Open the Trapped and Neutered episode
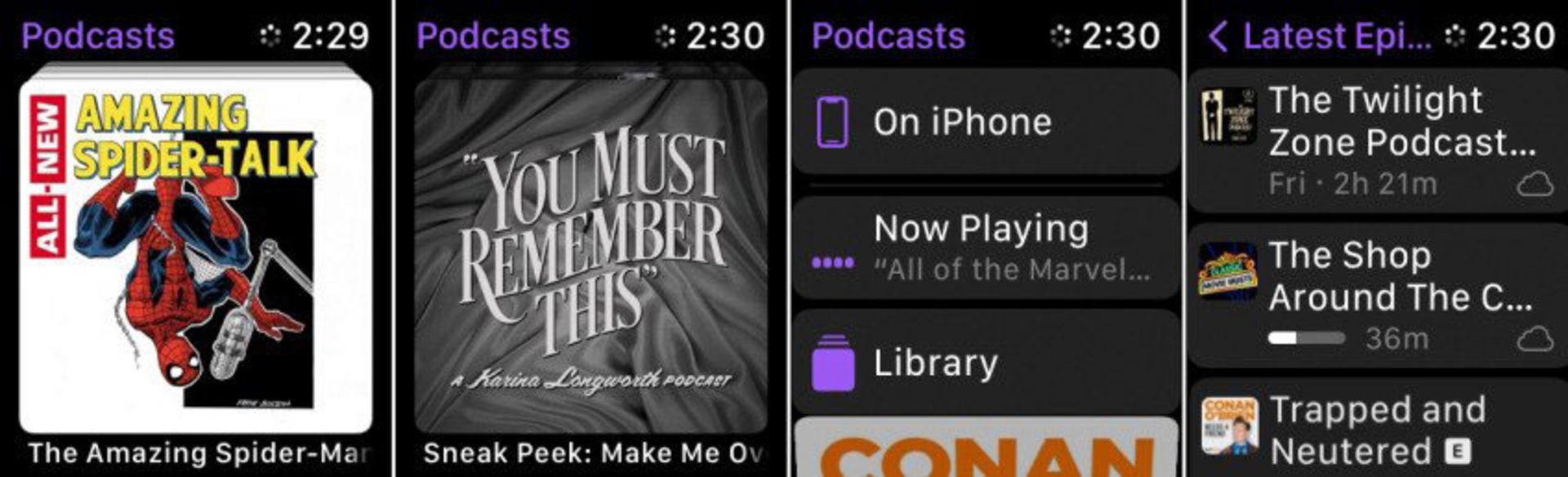1568x477 pixels. click(1377, 430)
